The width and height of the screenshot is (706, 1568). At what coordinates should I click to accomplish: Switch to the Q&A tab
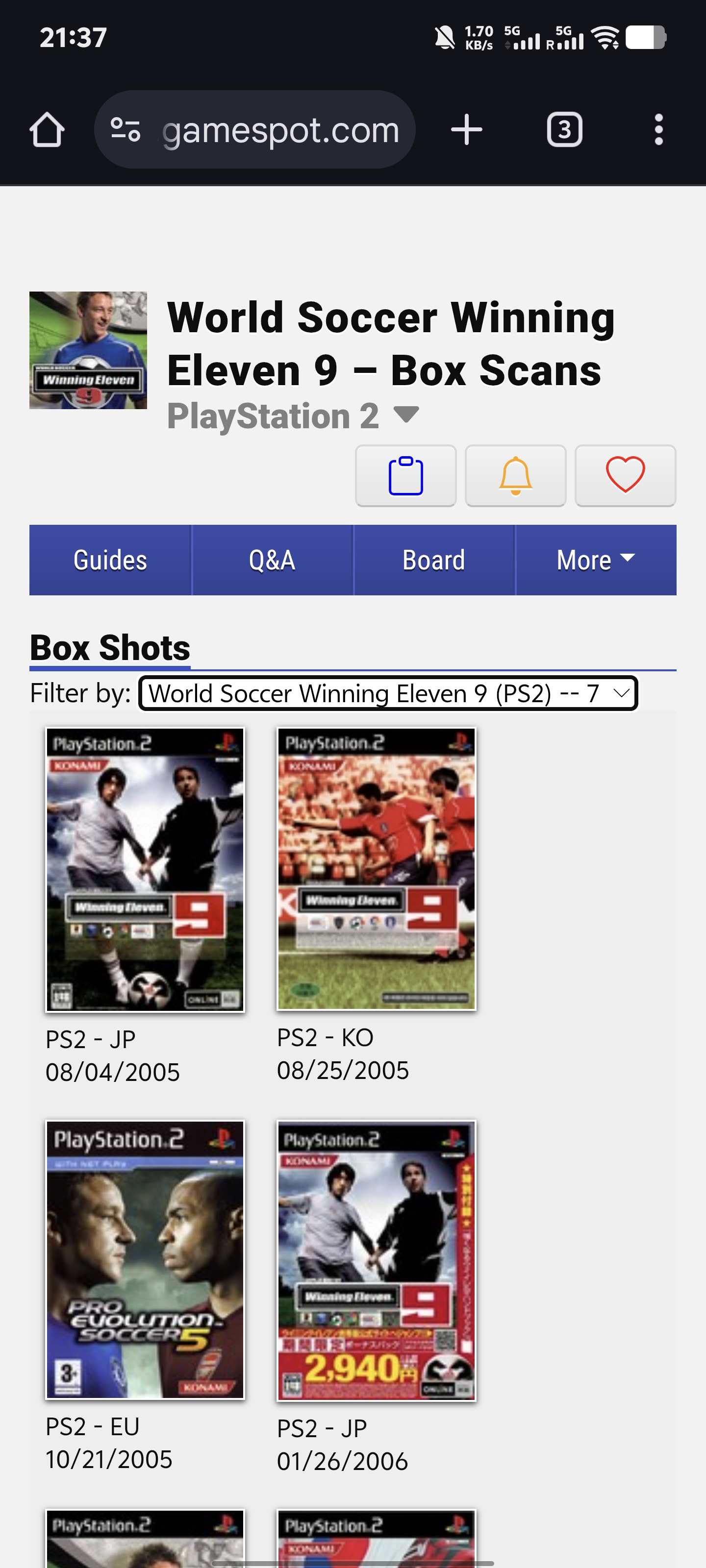272,560
